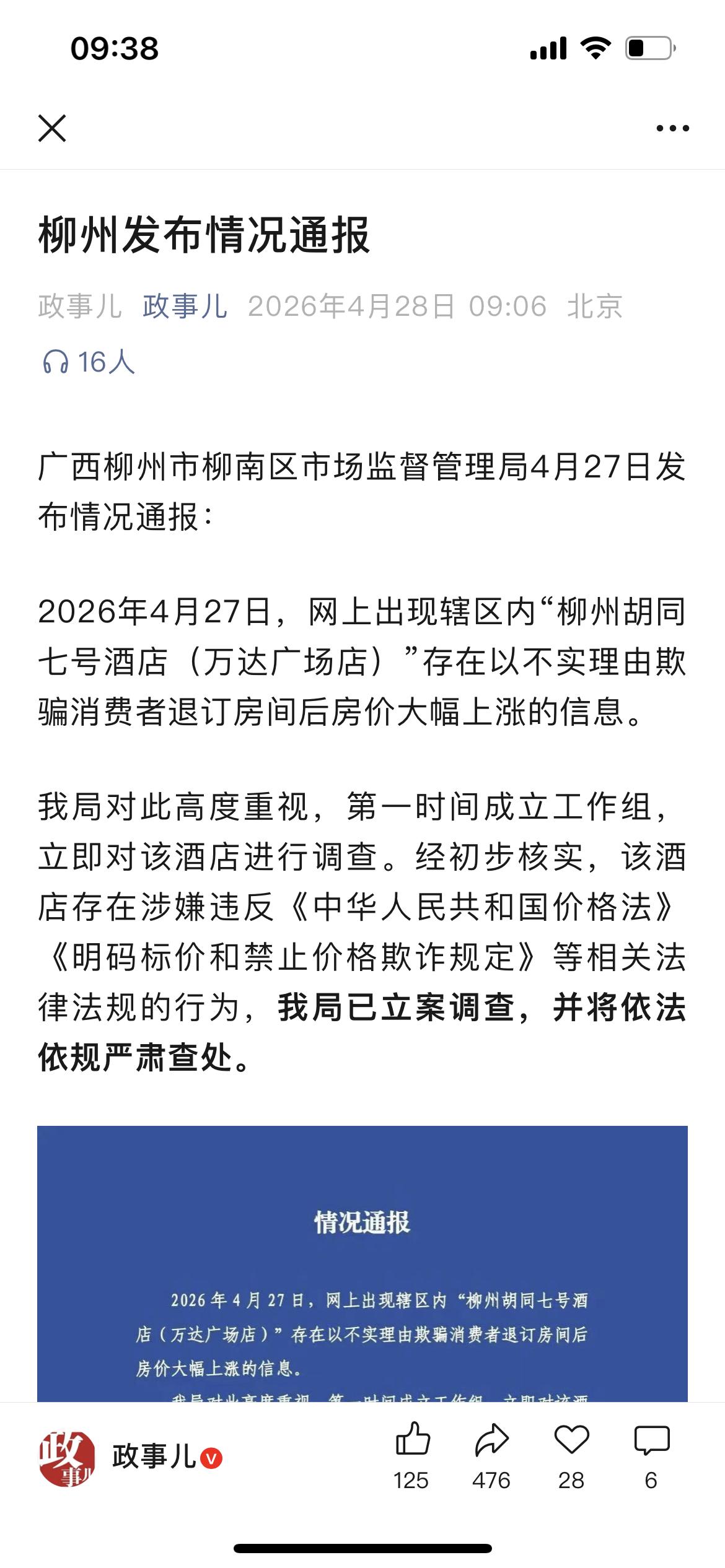
Task: Open the blue 情况通报 notice image
Action: [x=362, y=1270]
